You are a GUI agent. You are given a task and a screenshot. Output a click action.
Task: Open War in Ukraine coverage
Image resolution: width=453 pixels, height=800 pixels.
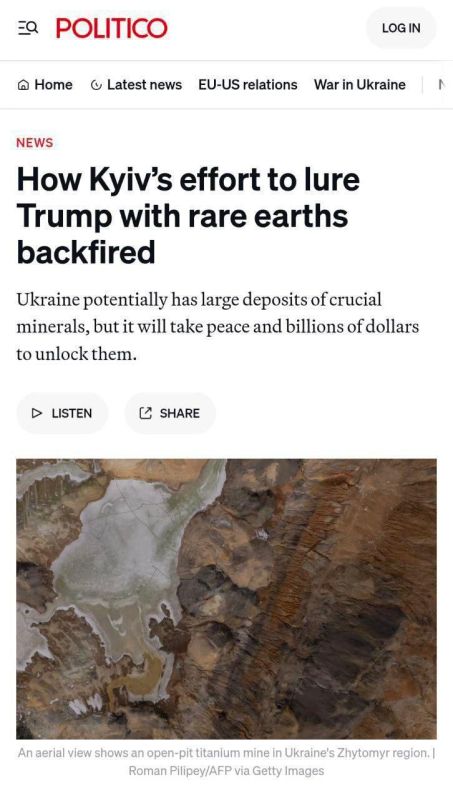pyautogui.click(x=360, y=85)
